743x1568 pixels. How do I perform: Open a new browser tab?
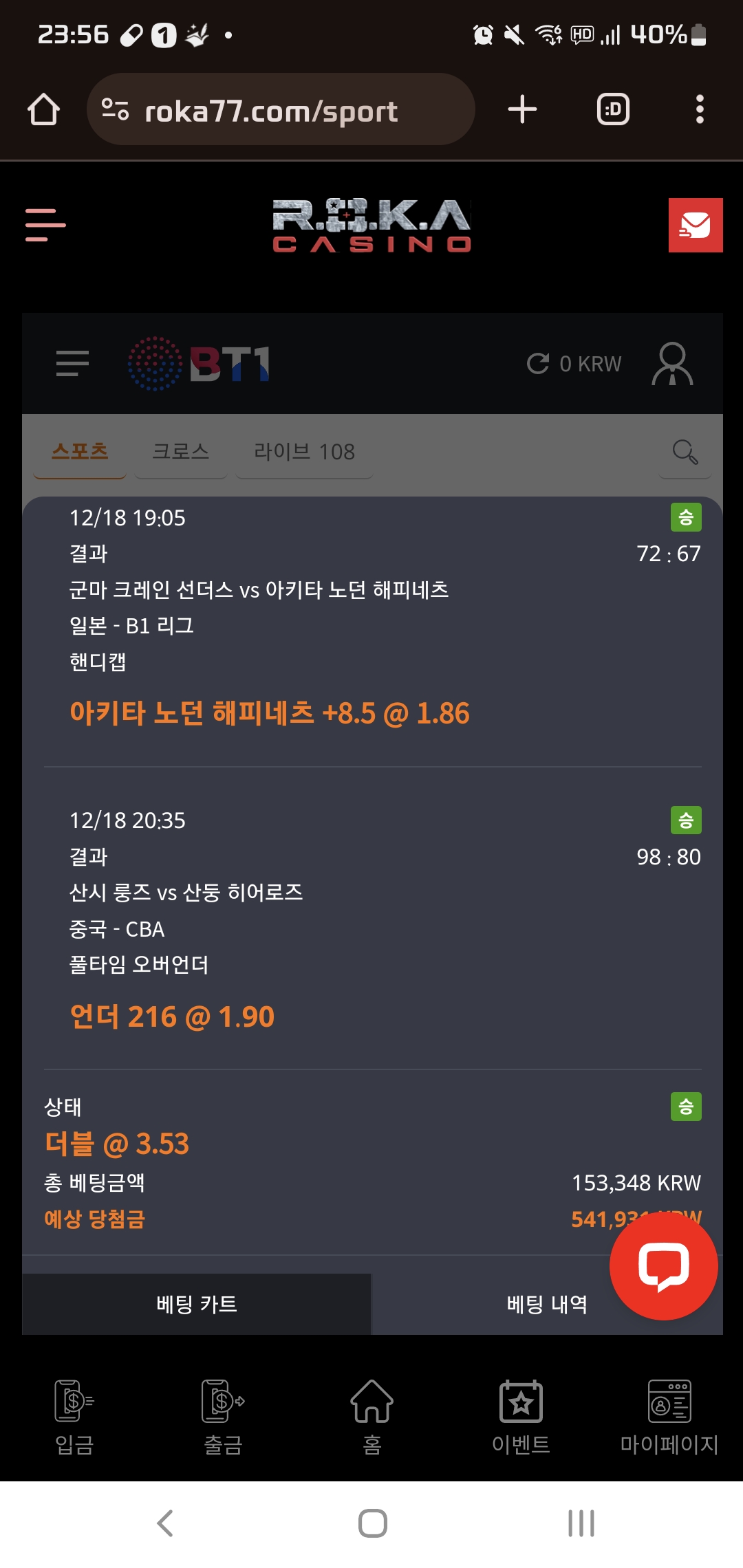(x=522, y=110)
